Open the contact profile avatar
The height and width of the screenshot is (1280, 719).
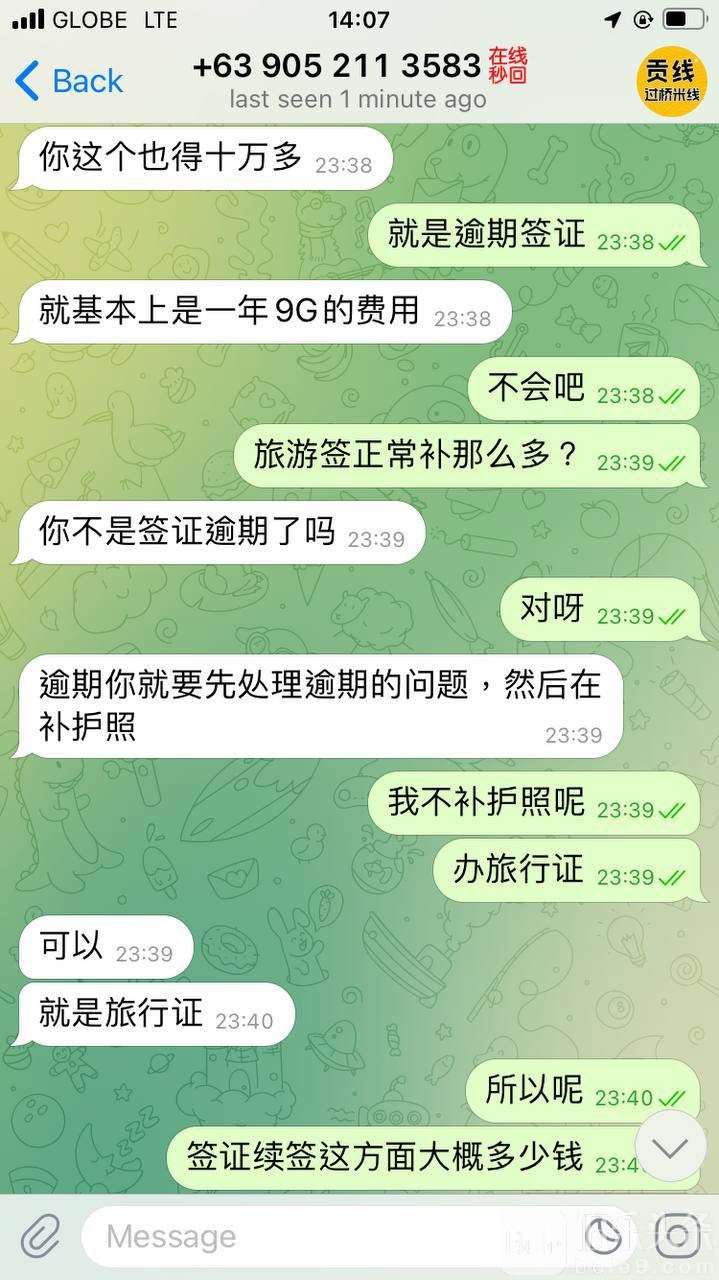[x=671, y=82]
